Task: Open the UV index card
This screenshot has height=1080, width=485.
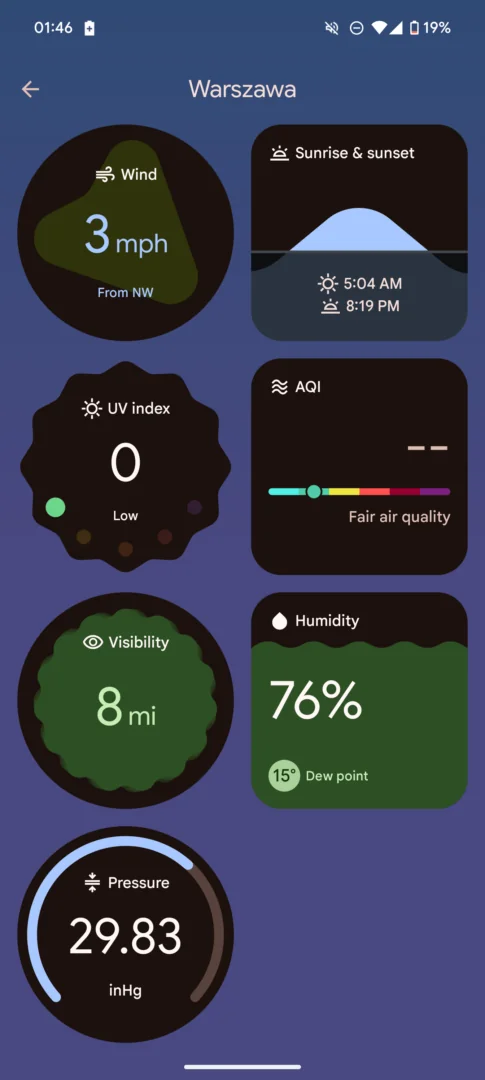Action: tap(125, 466)
